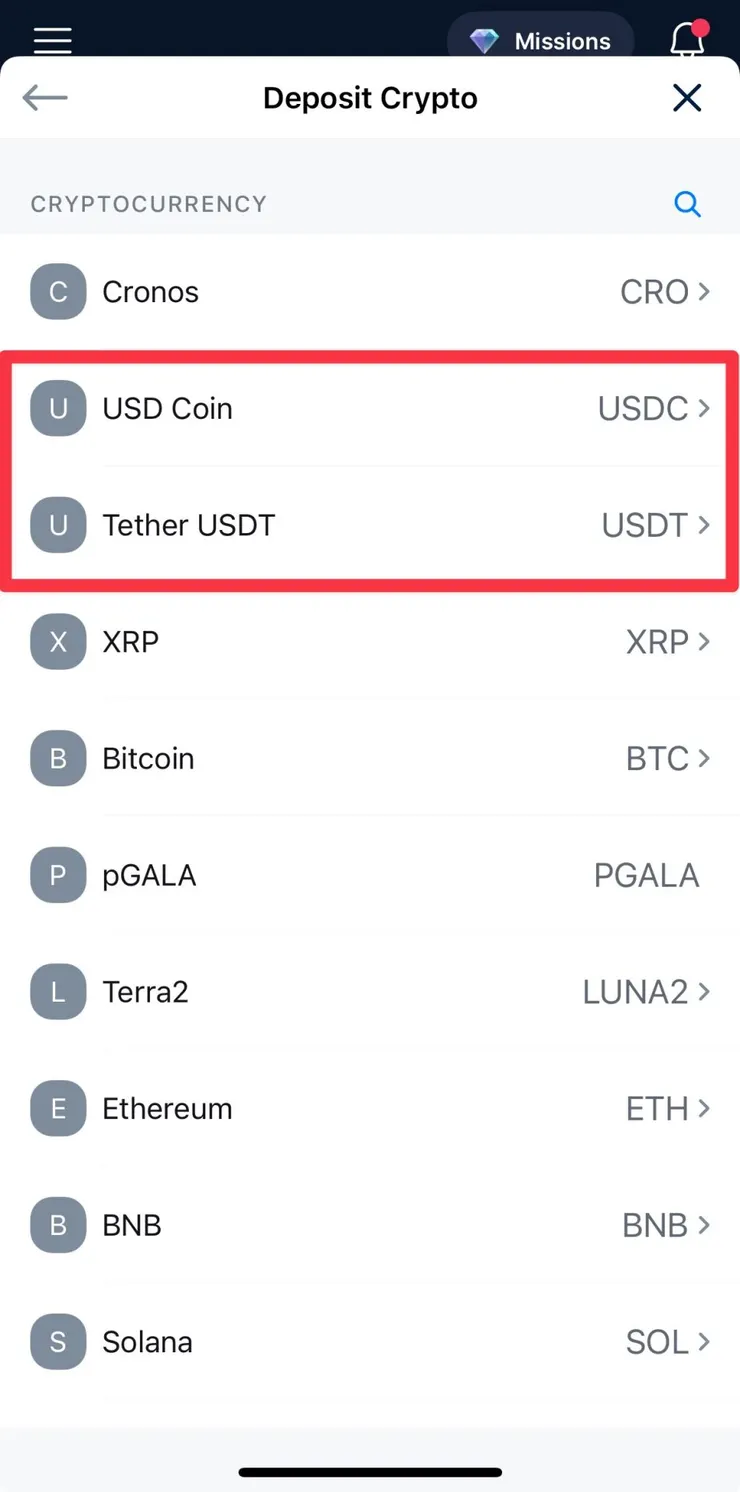
Task: Open USDC details via its chevron
Action: [706, 408]
